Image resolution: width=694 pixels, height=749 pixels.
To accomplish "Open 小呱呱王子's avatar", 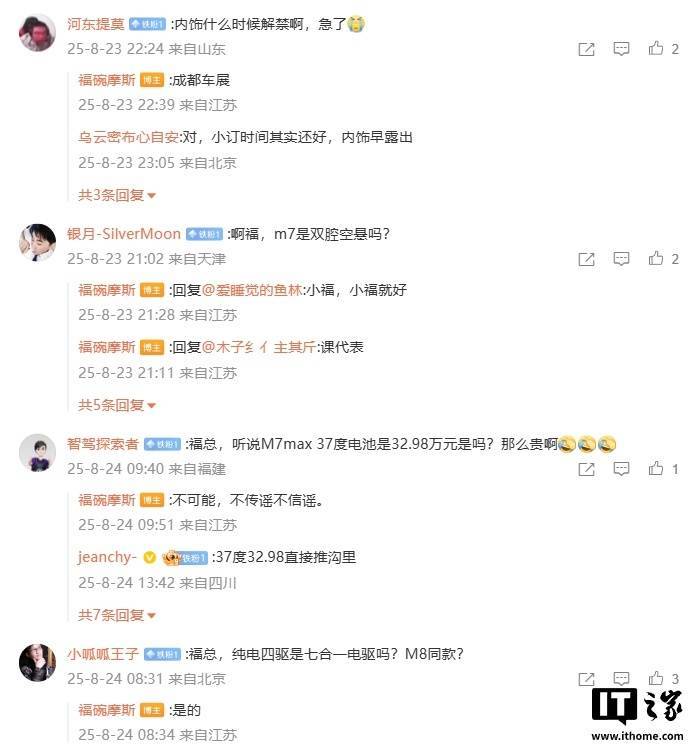I will tap(37, 662).
